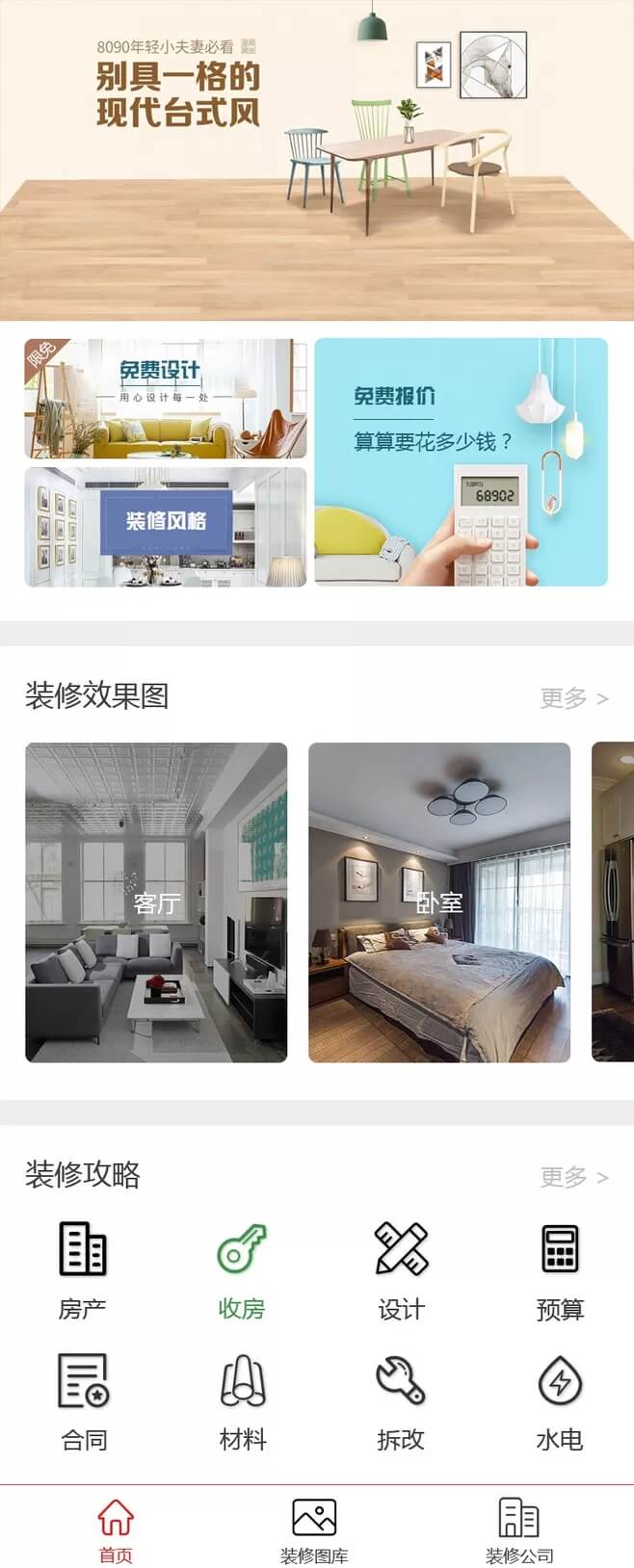Tap 更多 next to 装修效果图

coord(573,698)
